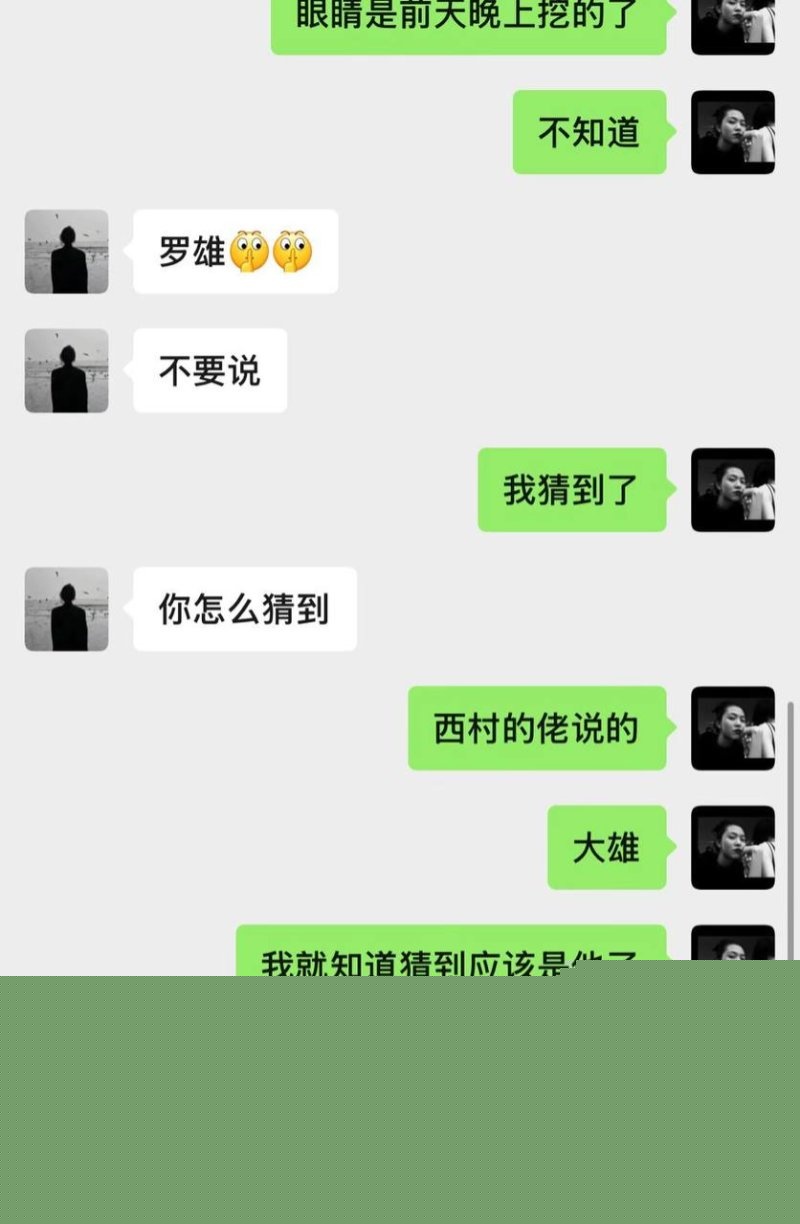
Task: Tap the avatar next to 不要说
Action: (66, 370)
